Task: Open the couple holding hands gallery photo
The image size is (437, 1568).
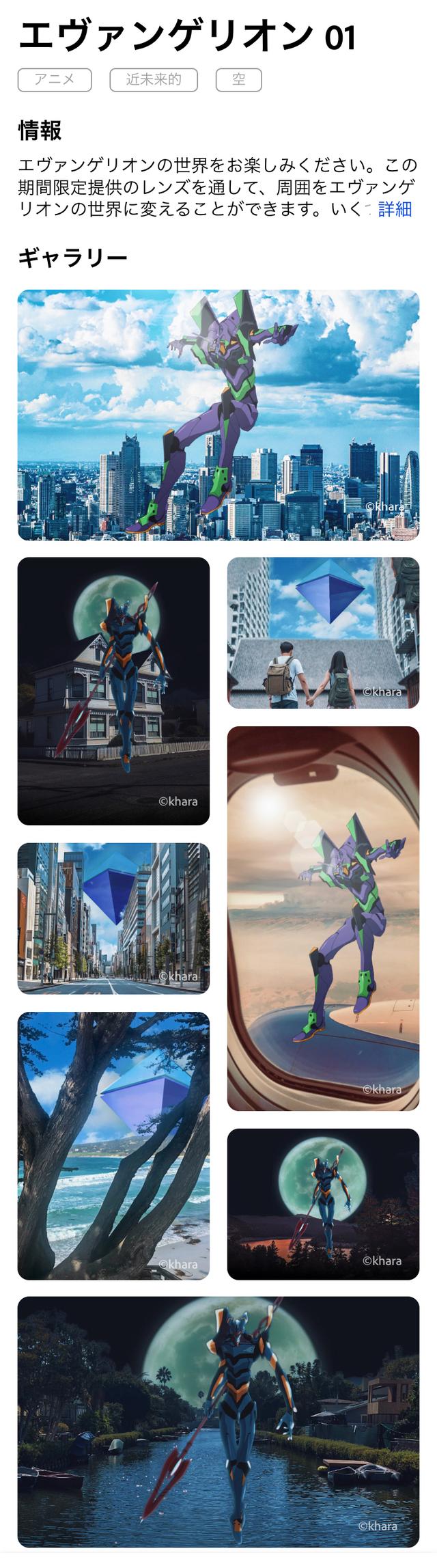Action: coord(323,633)
